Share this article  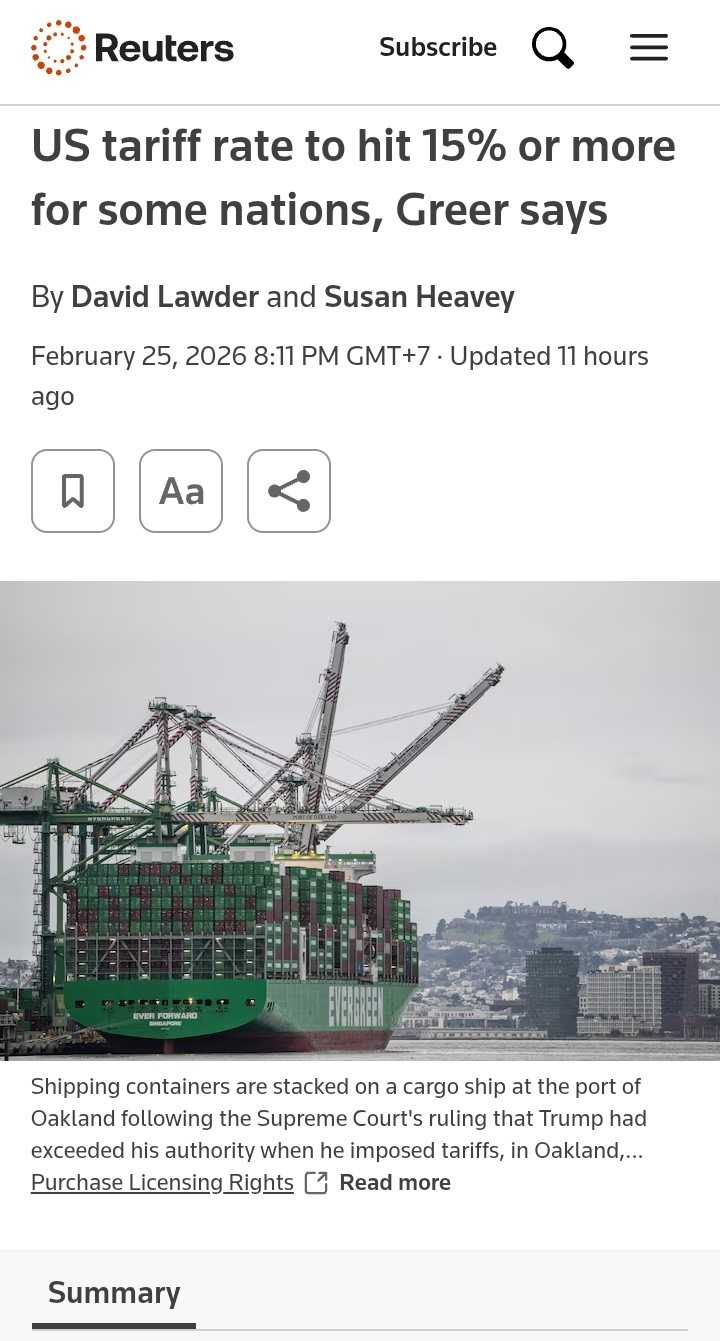(x=289, y=491)
